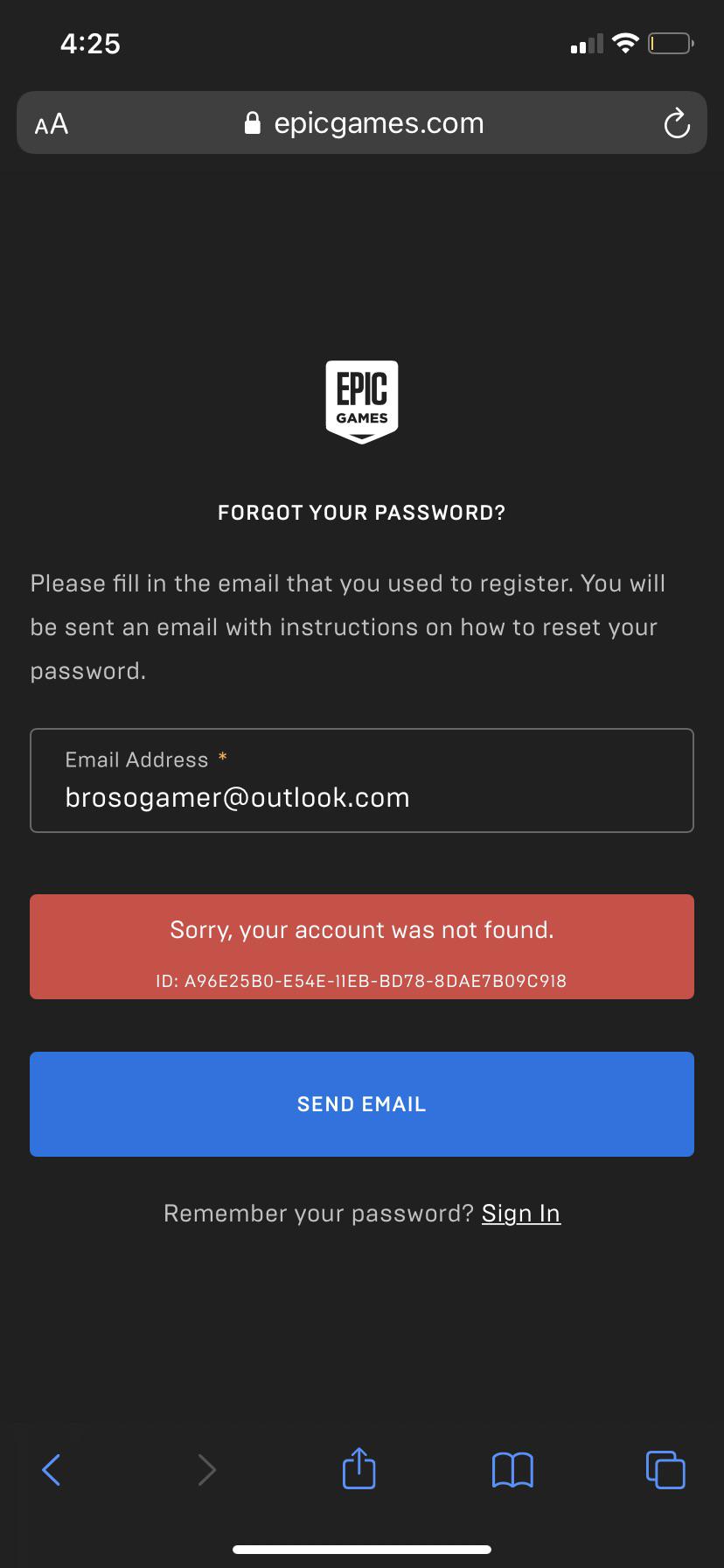Tap the Epic Games logo
This screenshot has height=1568, width=724.
click(361, 401)
